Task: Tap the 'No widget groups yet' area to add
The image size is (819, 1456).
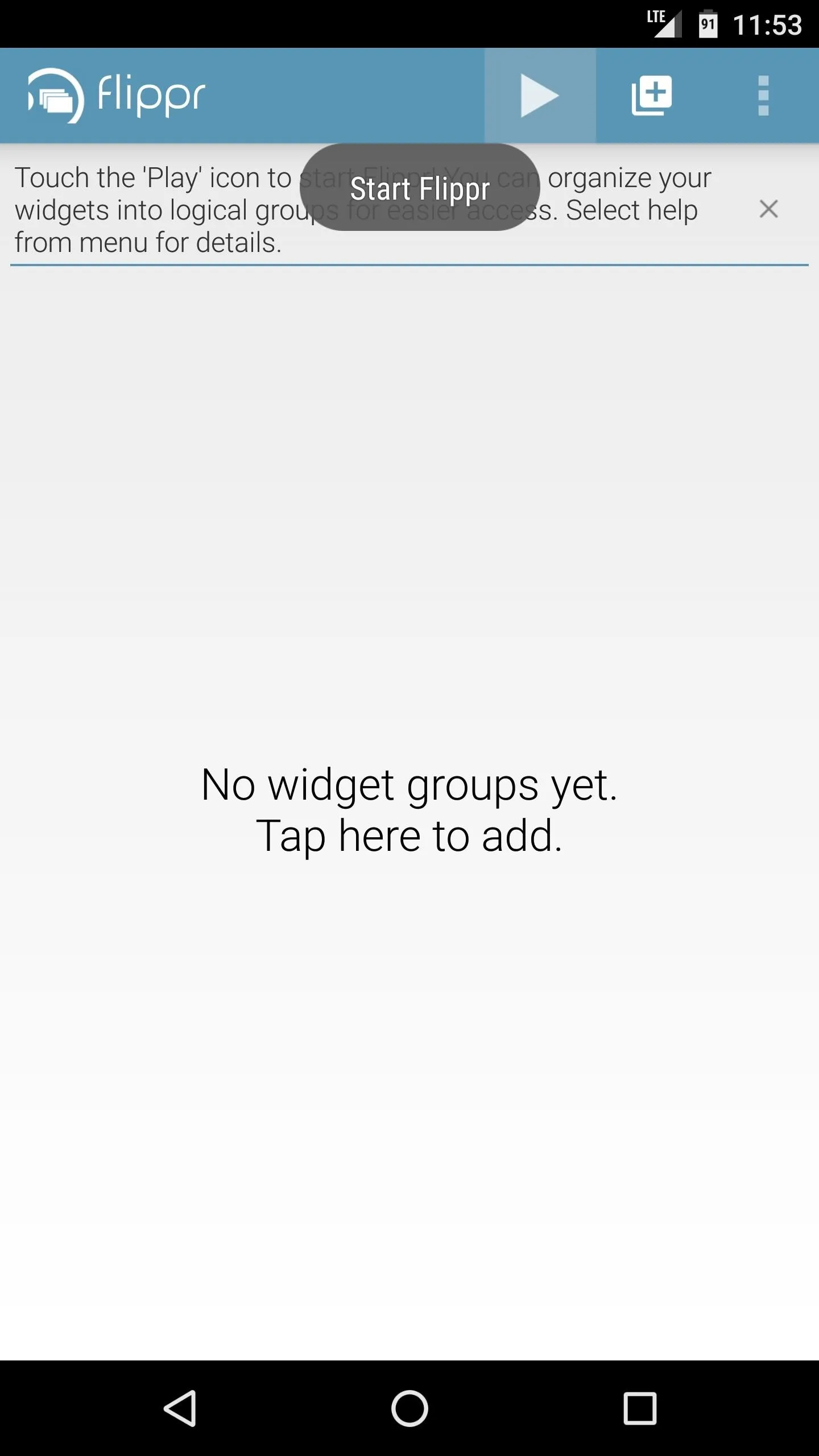Action: (x=409, y=810)
